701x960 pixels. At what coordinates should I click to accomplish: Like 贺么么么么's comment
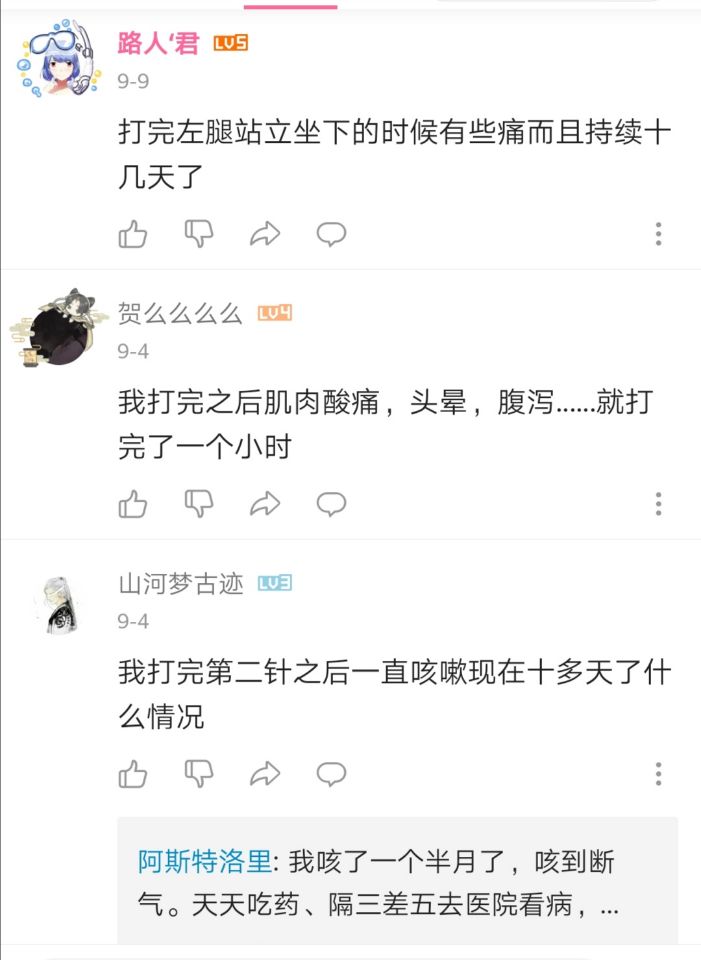pos(133,503)
